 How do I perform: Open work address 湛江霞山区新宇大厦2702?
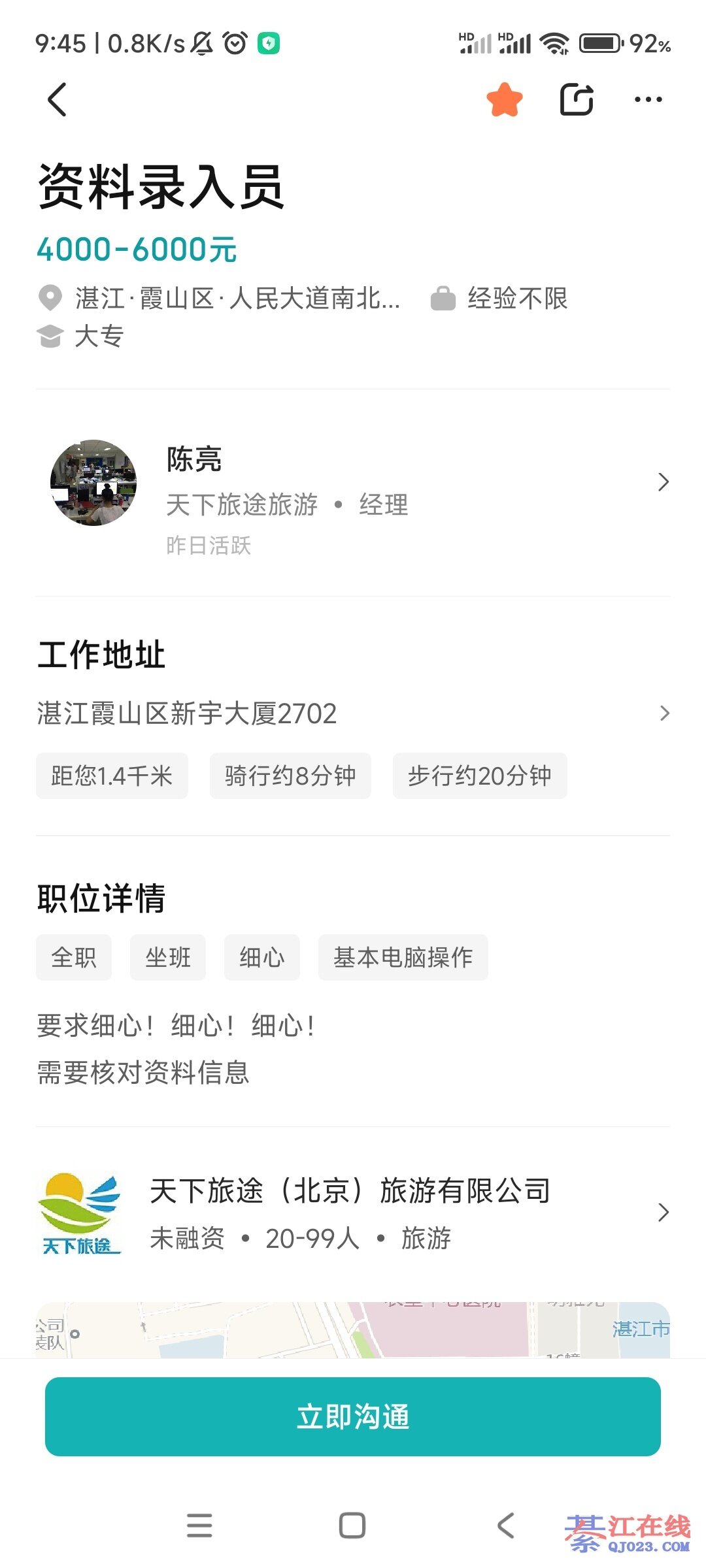(x=353, y=713)
